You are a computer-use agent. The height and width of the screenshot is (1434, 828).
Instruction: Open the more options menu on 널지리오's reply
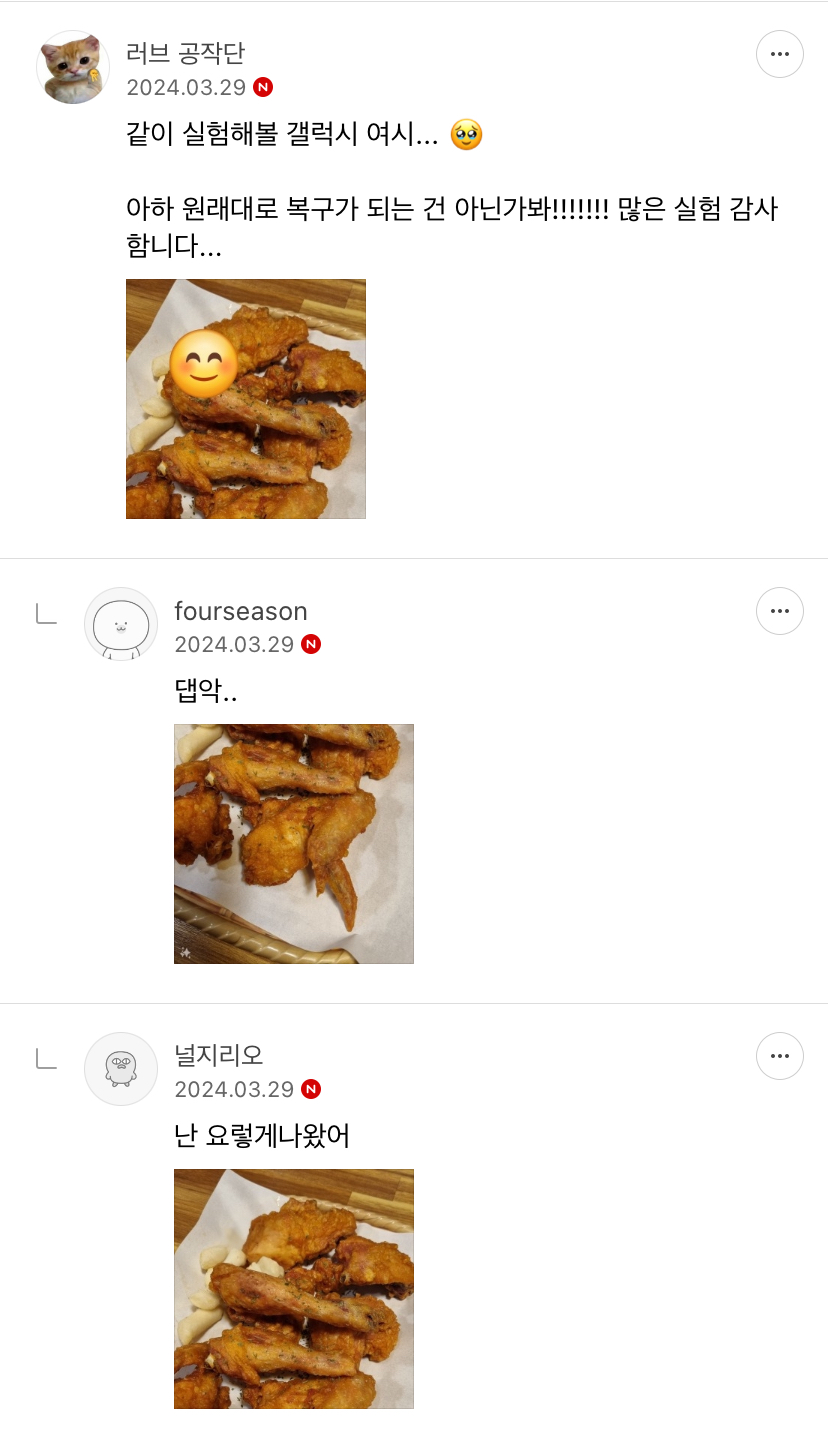pos(779,1056)
